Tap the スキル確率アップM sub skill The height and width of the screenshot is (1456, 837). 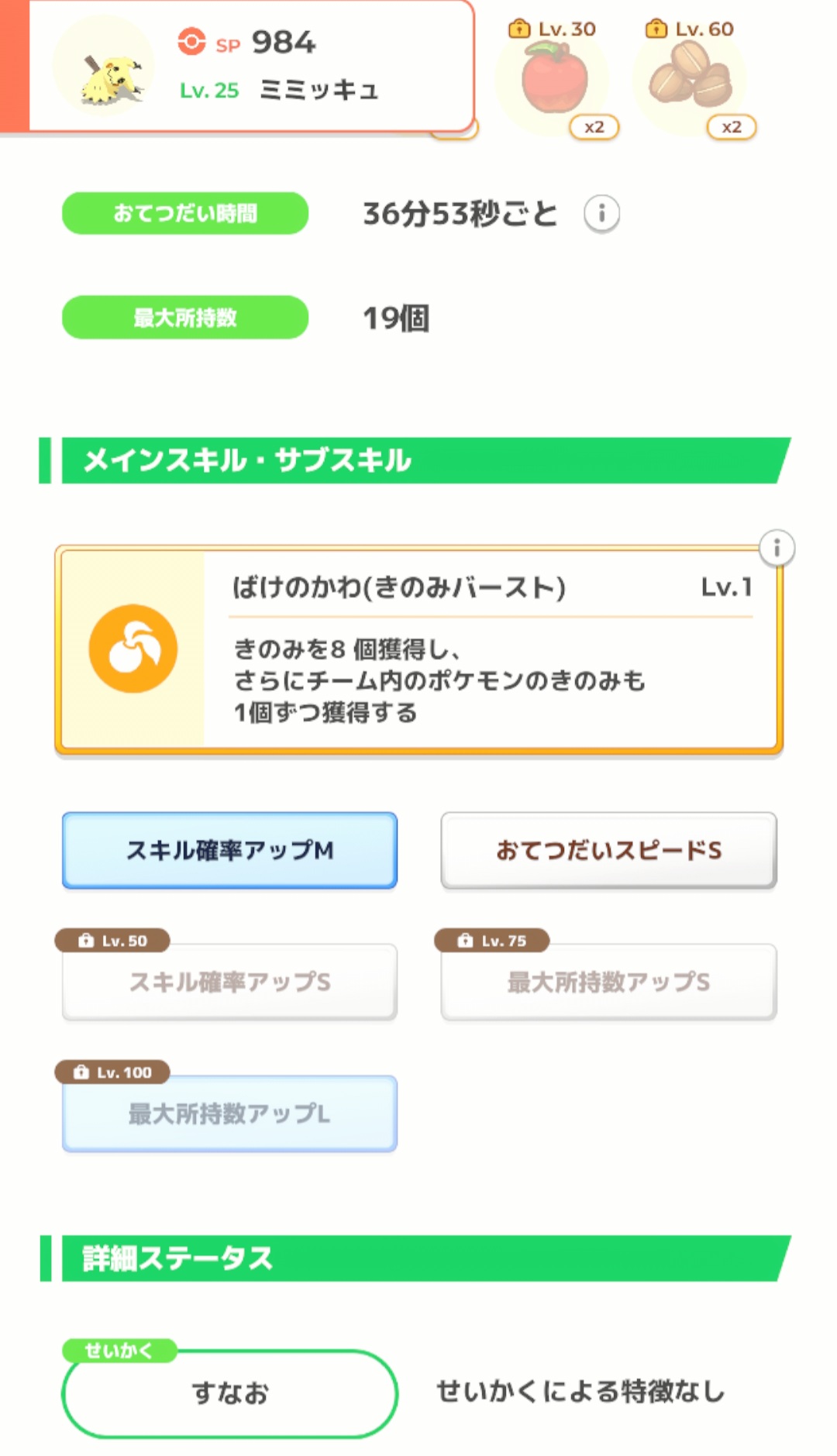(229, 850)
